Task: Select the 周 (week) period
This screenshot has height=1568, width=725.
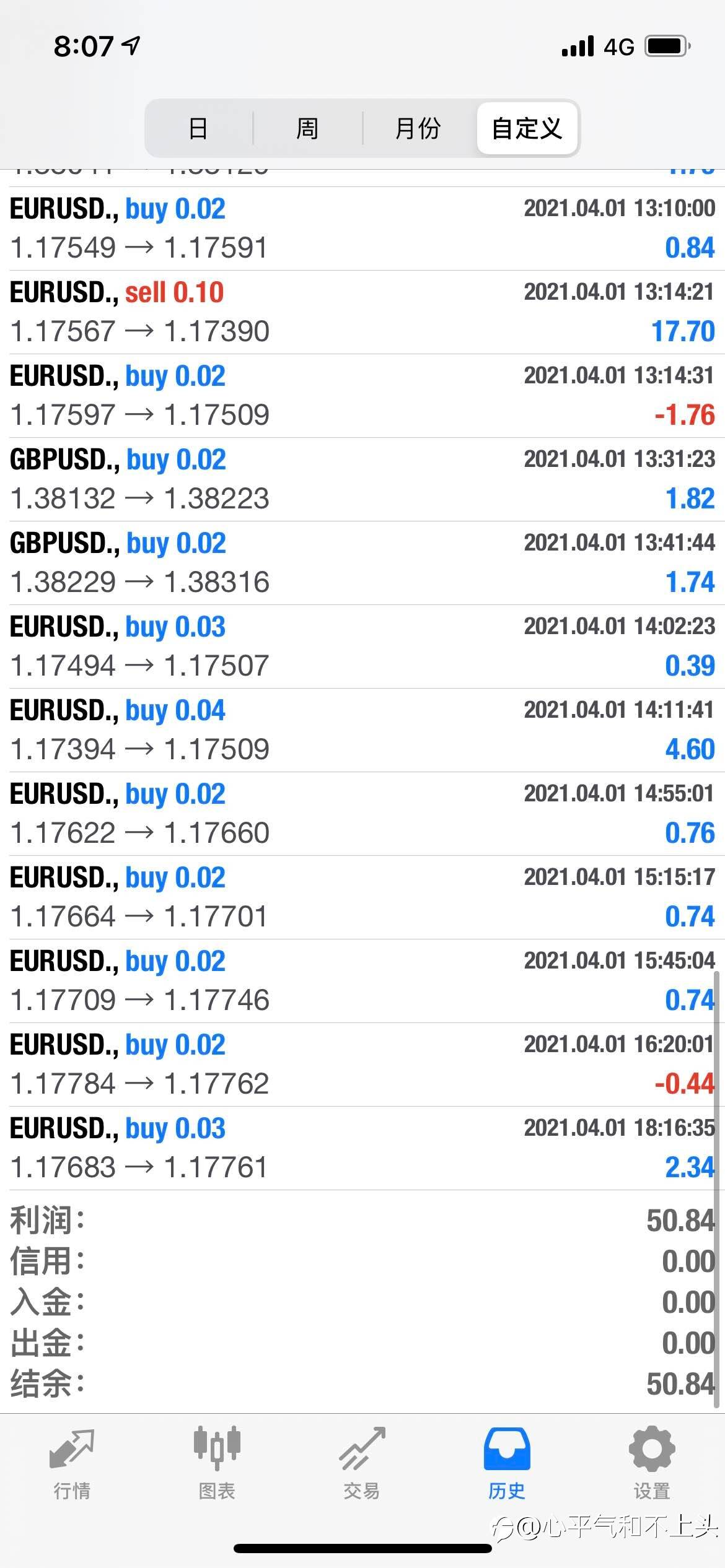Action: (307, 128)
